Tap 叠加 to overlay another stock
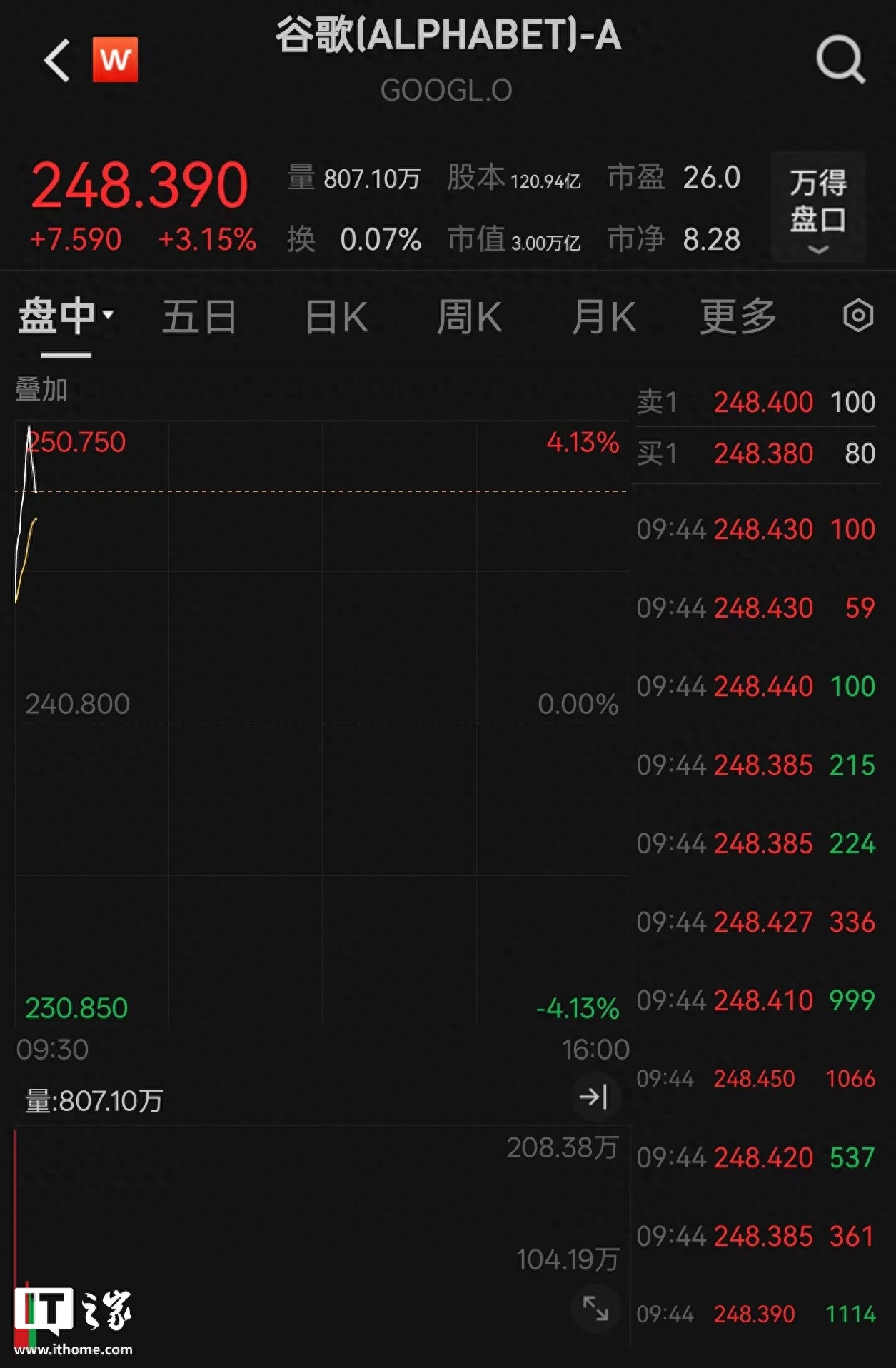The height and width of the screenshot is (1368, 896). (x=41, y=390)
